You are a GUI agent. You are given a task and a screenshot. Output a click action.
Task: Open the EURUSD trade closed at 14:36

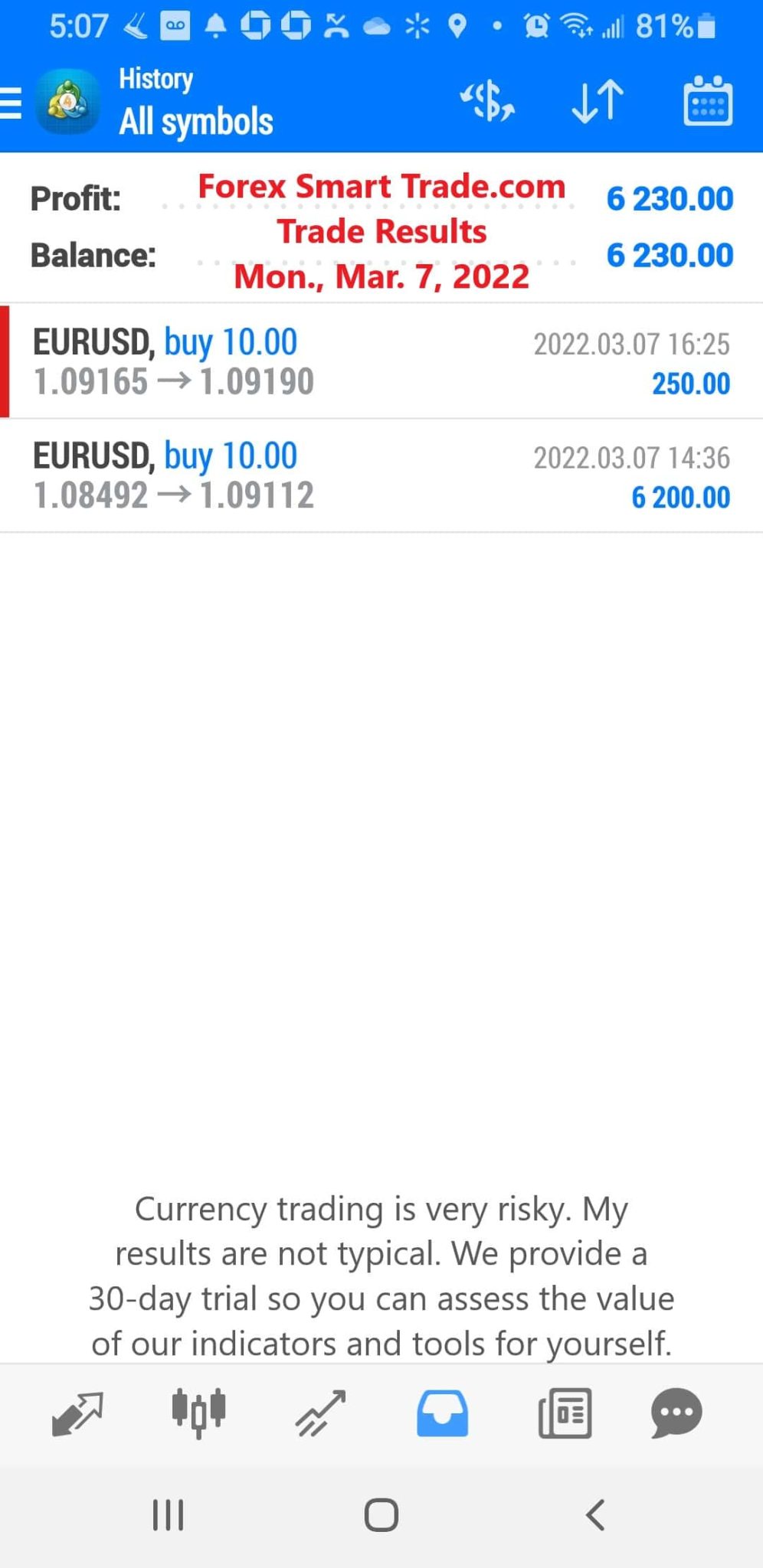click(381, 475)
